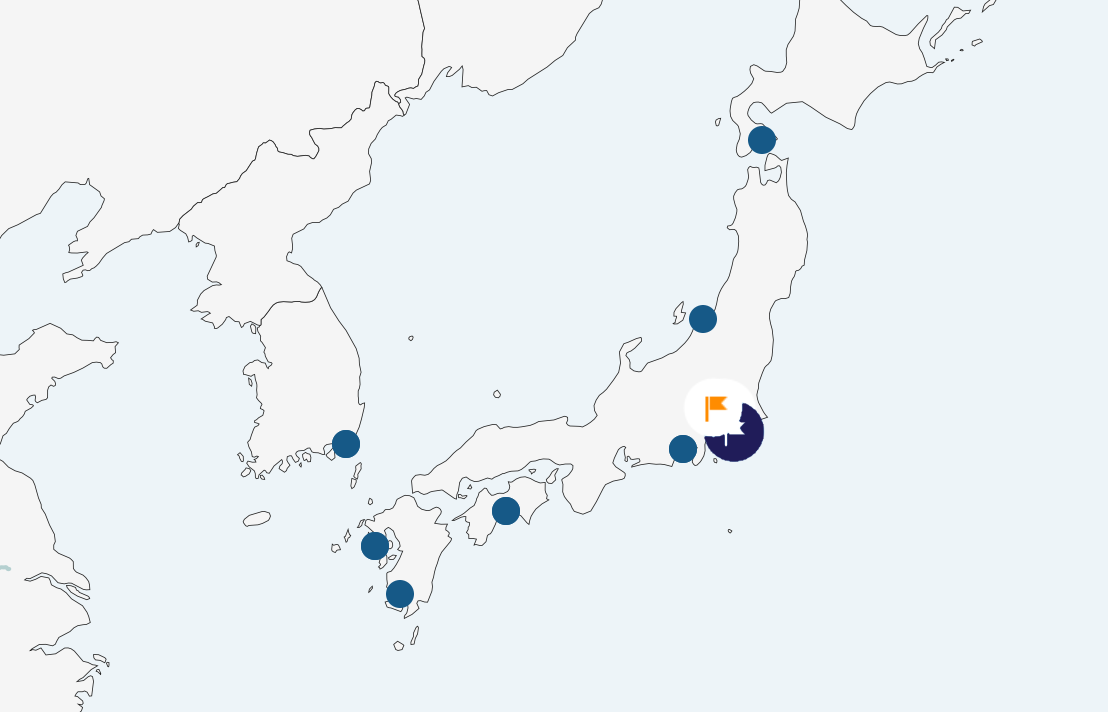Tap the blue marker in southern Kyushu
Viewport: 1108px width, 712px height.
click(x=400, y=594)
